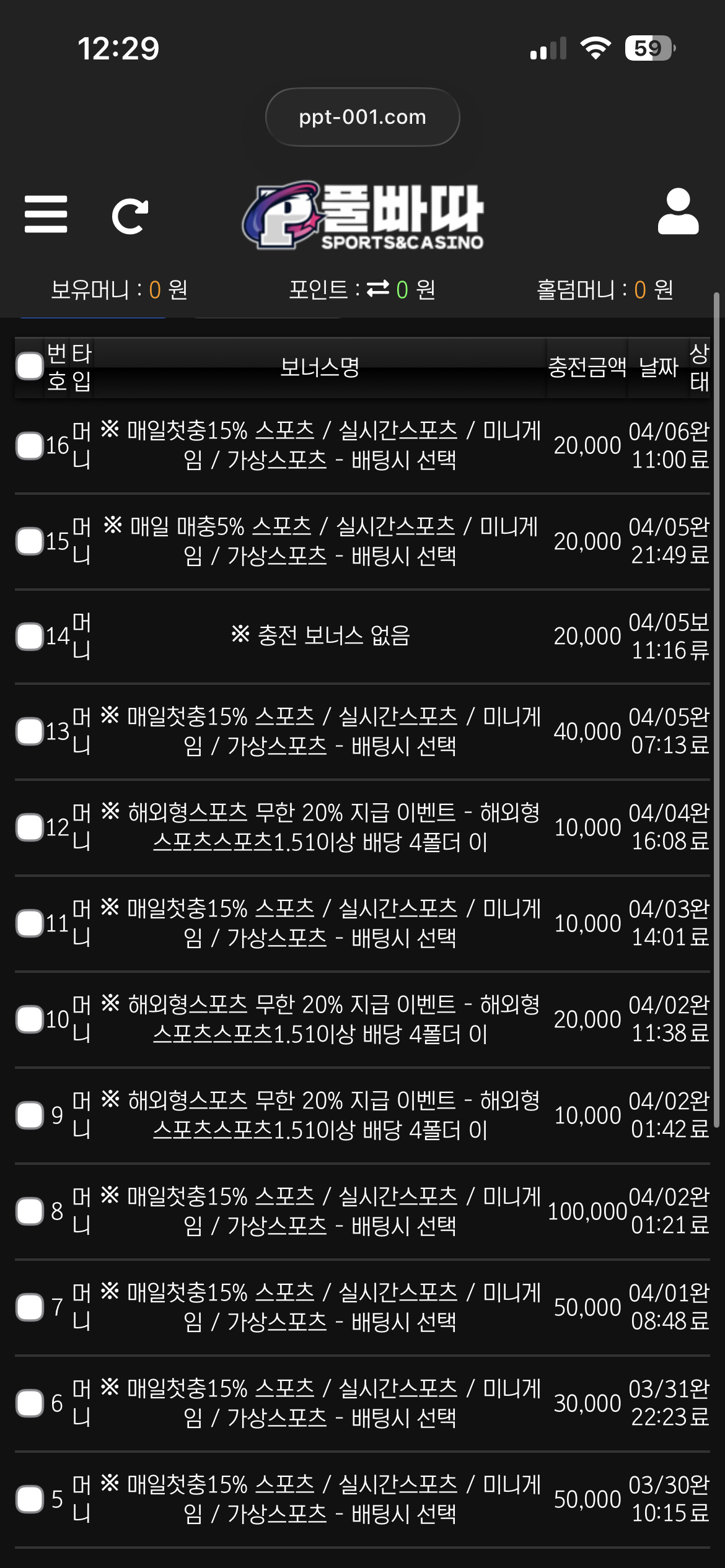This screenshot has height=1568, width=725.
Task: Check the box for row 13
Action: 29,731
